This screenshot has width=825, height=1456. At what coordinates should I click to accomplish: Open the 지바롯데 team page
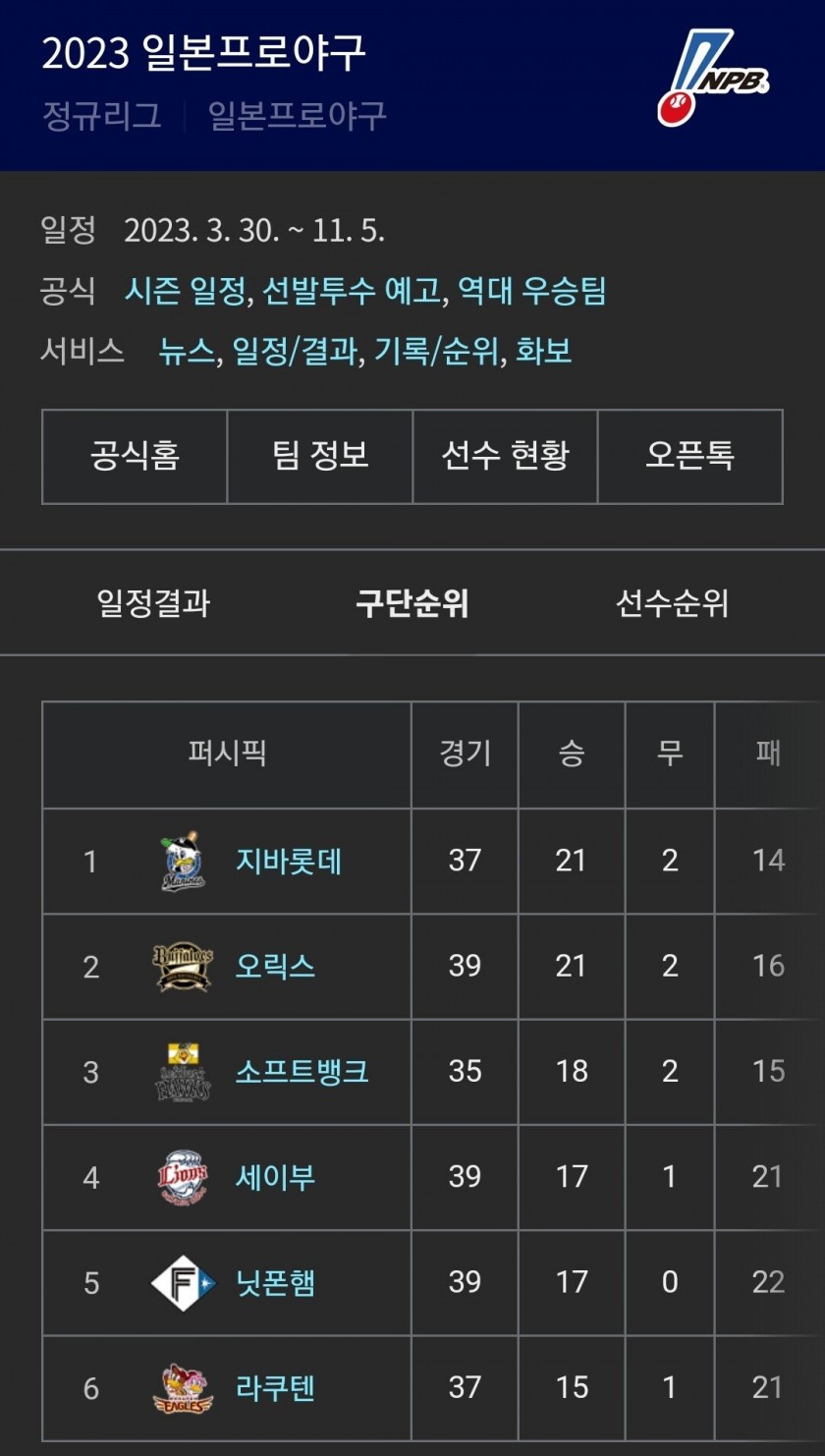coord(289,861)
